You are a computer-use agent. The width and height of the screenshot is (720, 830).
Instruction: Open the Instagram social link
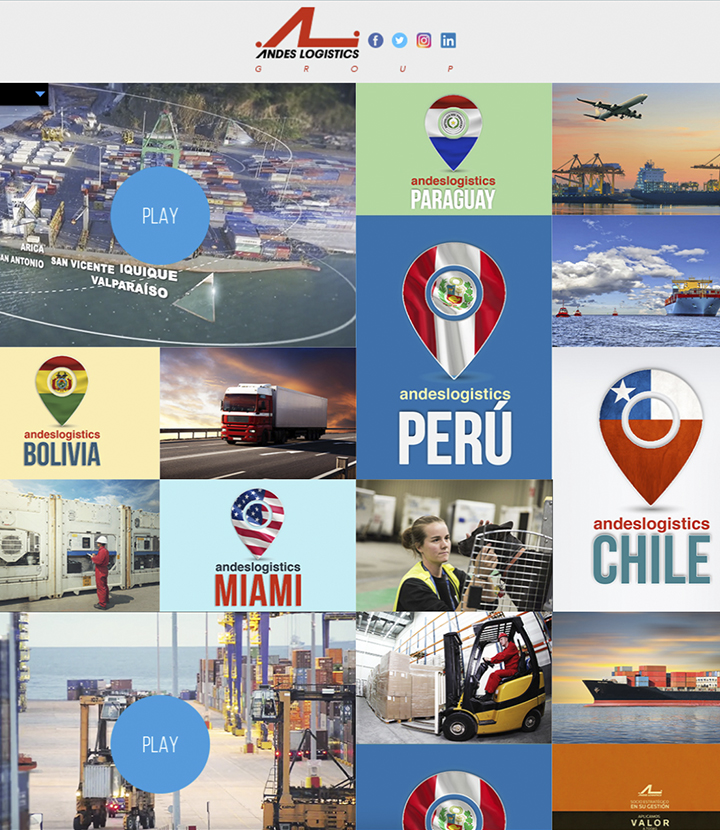coord(424,40)
